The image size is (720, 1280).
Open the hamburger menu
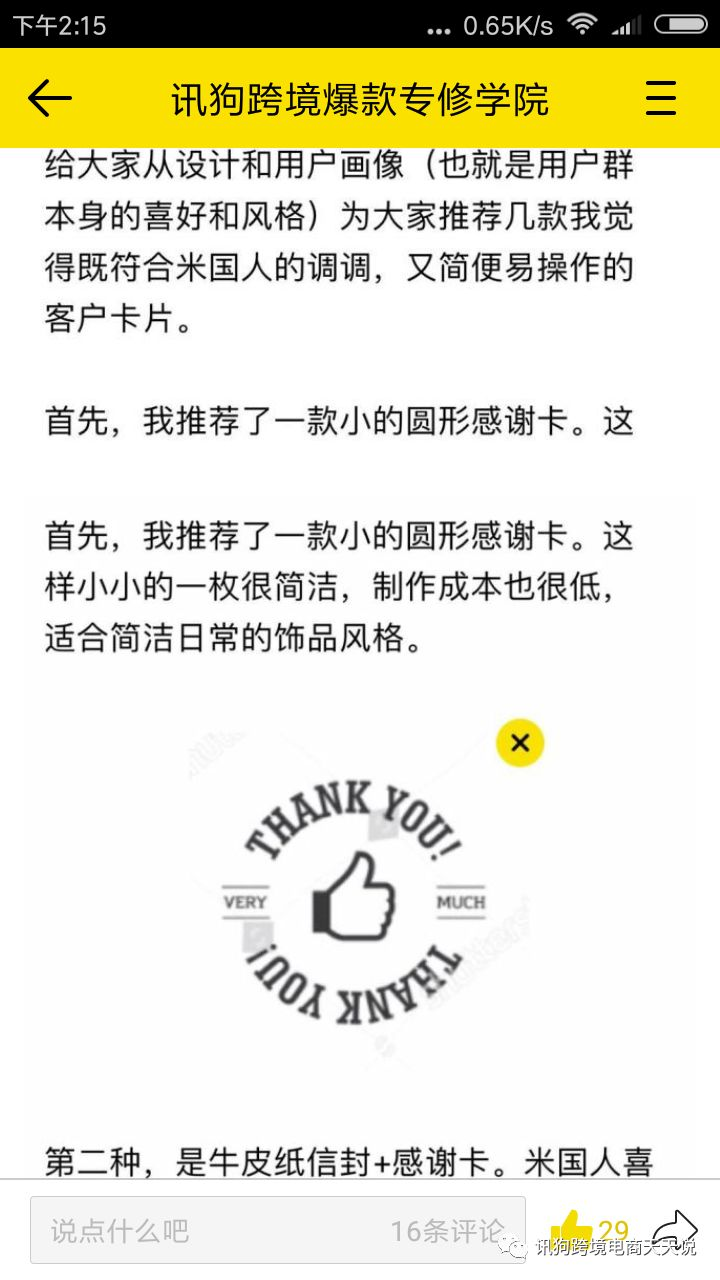pyautogui.click(x=661, y=98)
